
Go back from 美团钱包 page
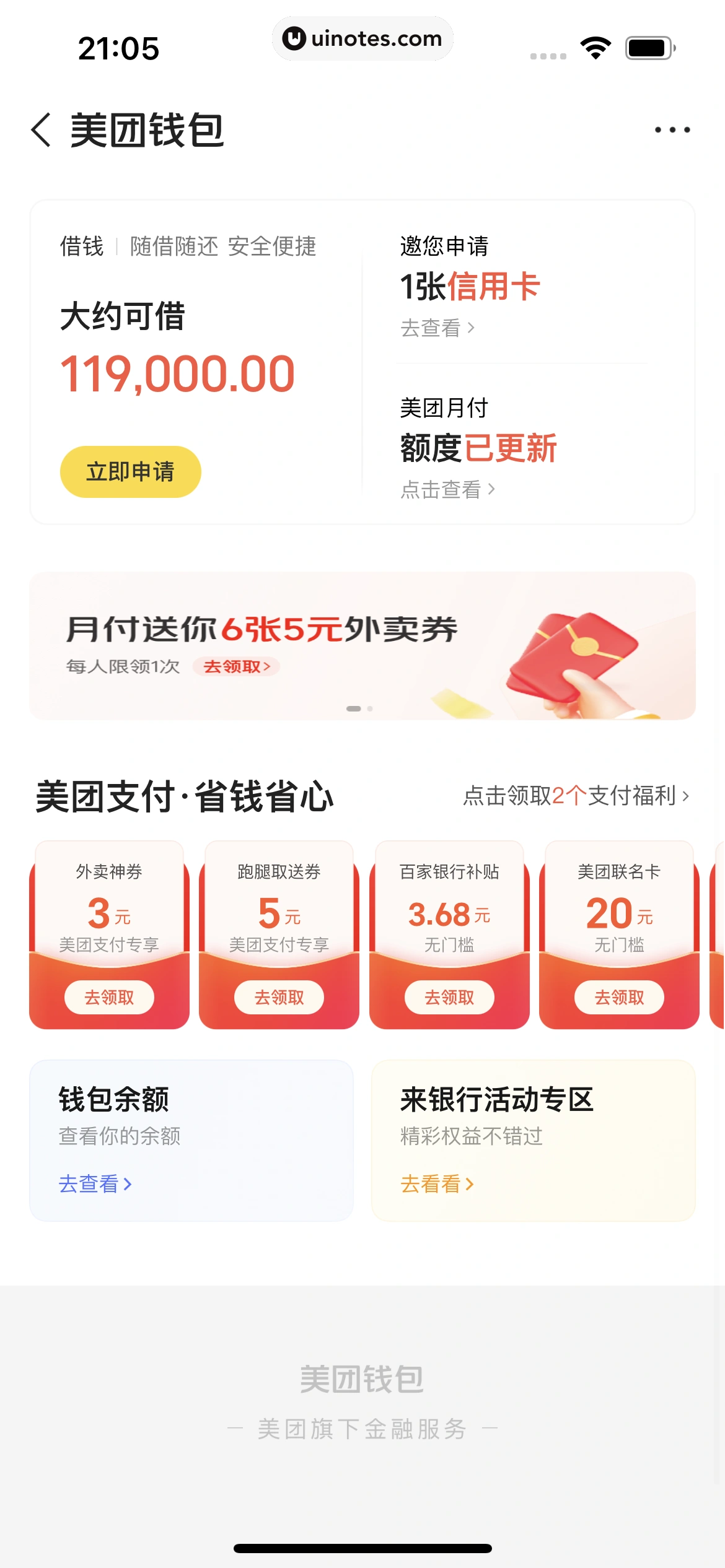point(42,130)
